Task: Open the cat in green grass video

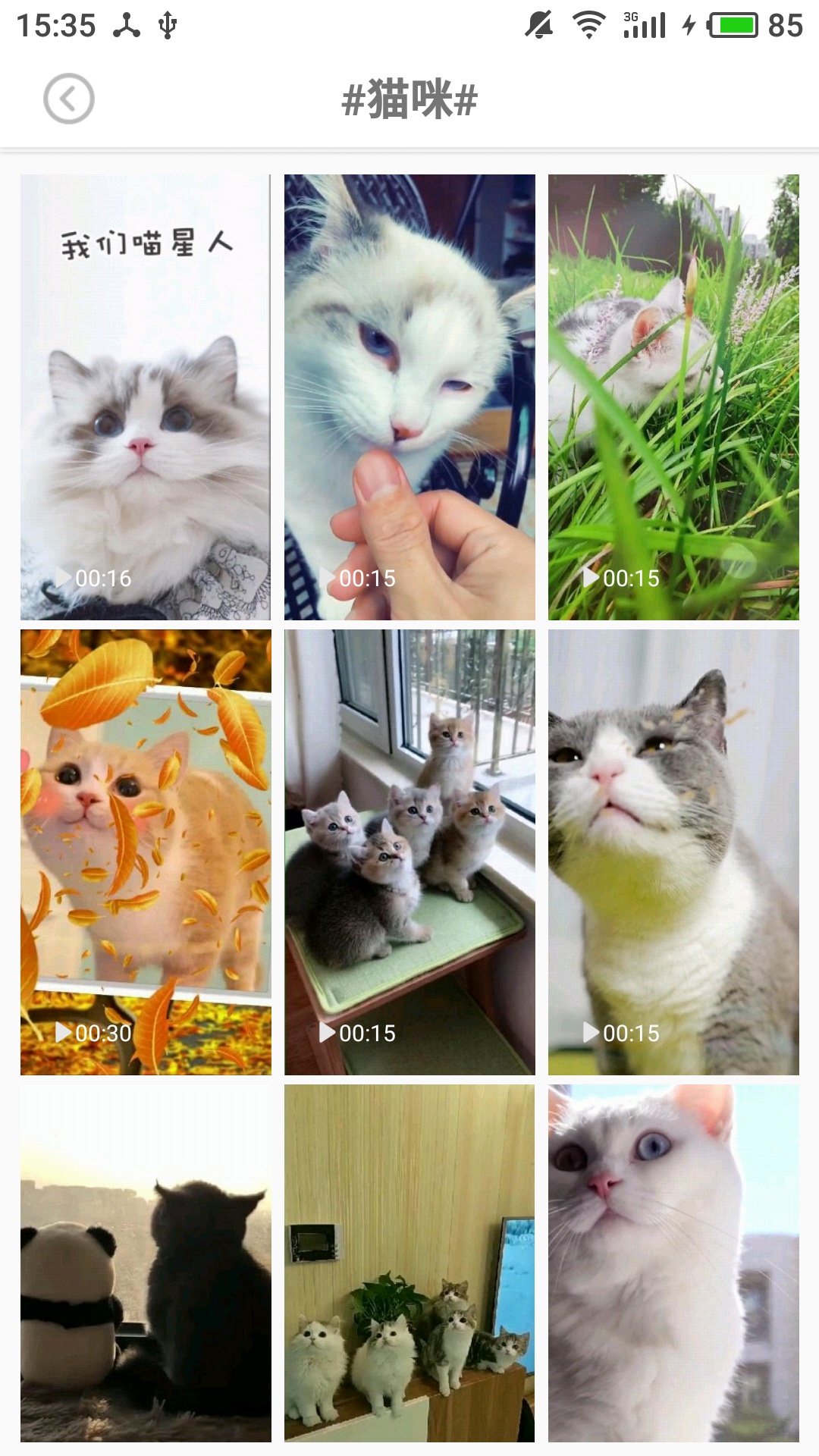Action: click(x=673, y=397)
